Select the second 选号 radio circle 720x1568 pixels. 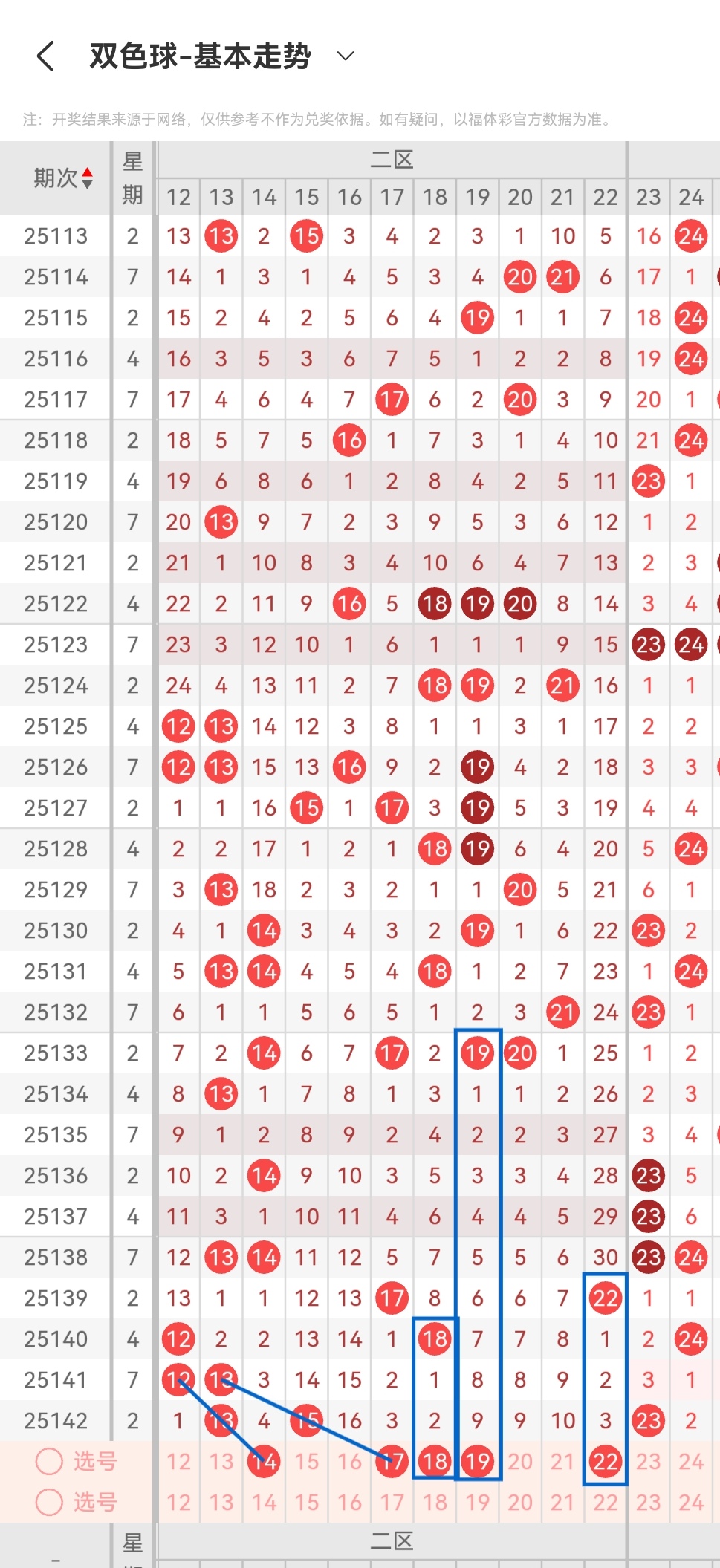pyautogui.click(x=48, y=1501)
